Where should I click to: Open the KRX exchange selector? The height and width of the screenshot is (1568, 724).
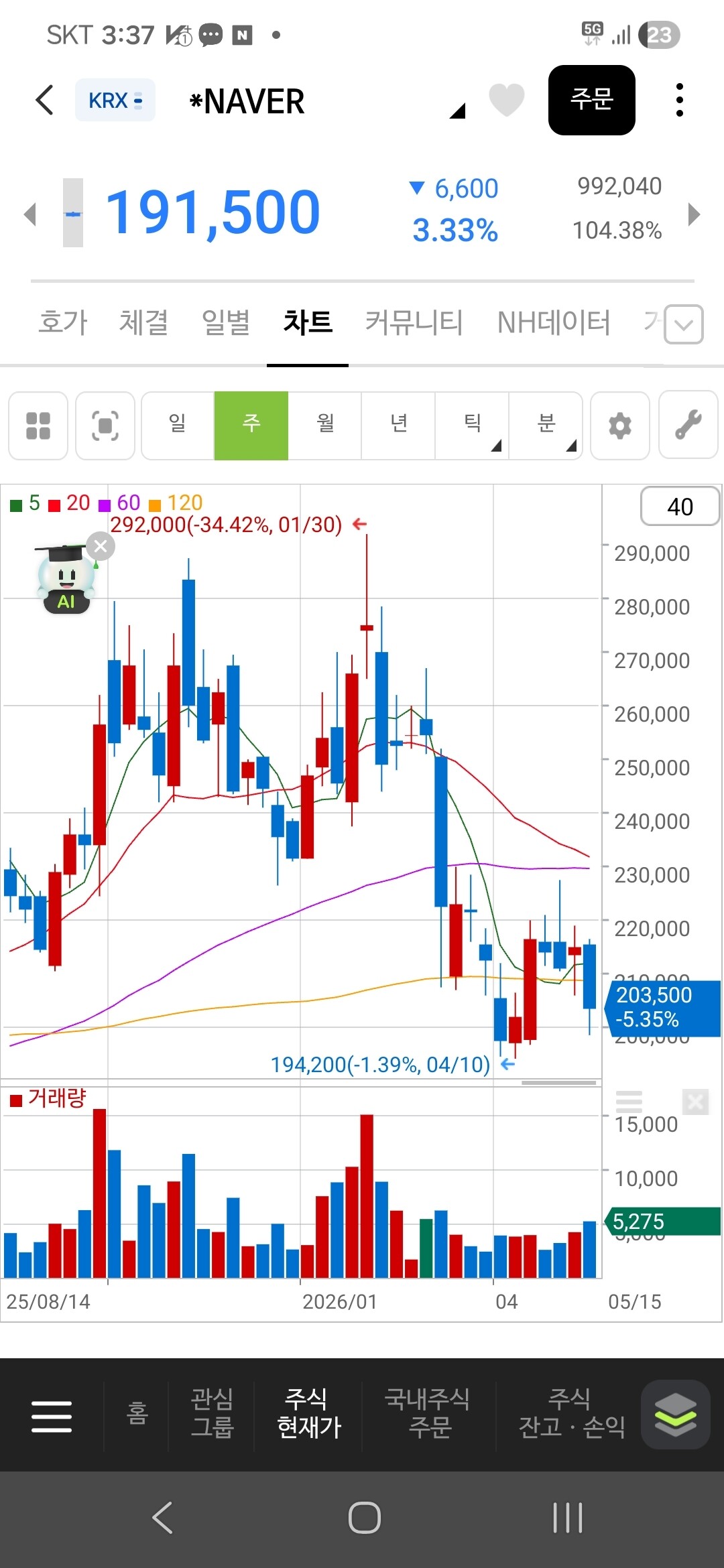(x=115, y=101)
